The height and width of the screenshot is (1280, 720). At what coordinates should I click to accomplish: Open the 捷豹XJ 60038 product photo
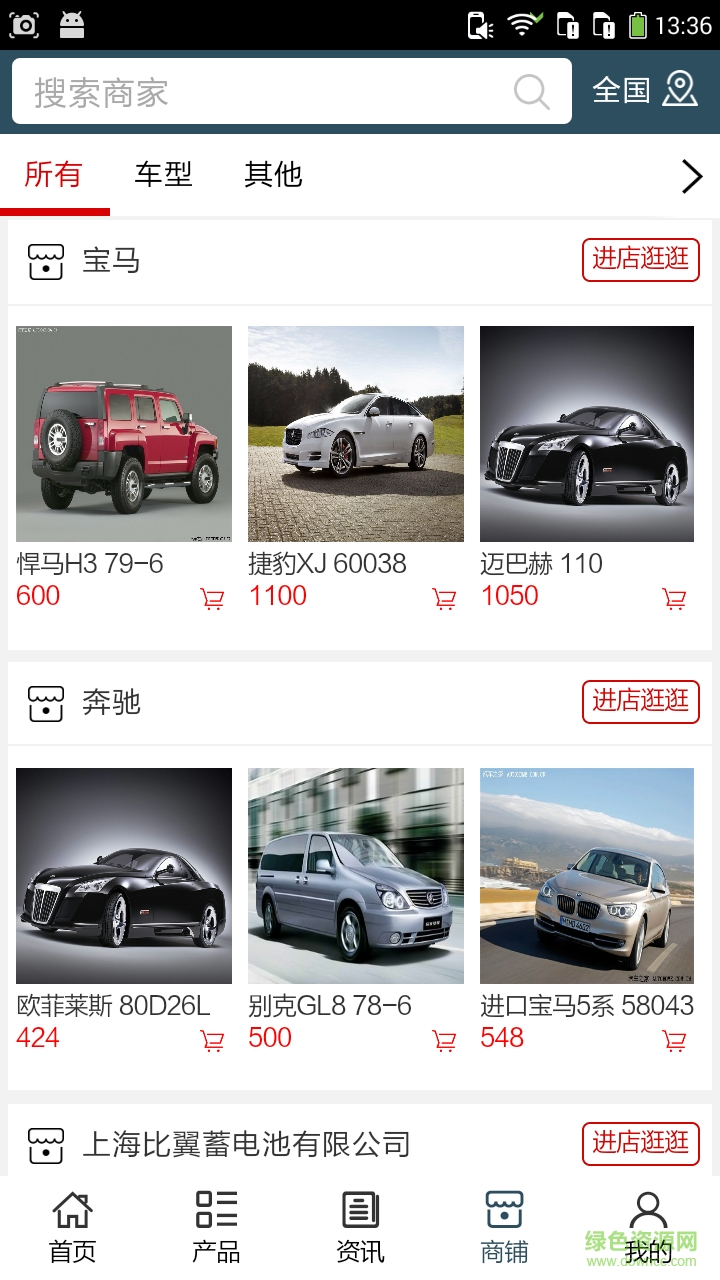point(356,432)
